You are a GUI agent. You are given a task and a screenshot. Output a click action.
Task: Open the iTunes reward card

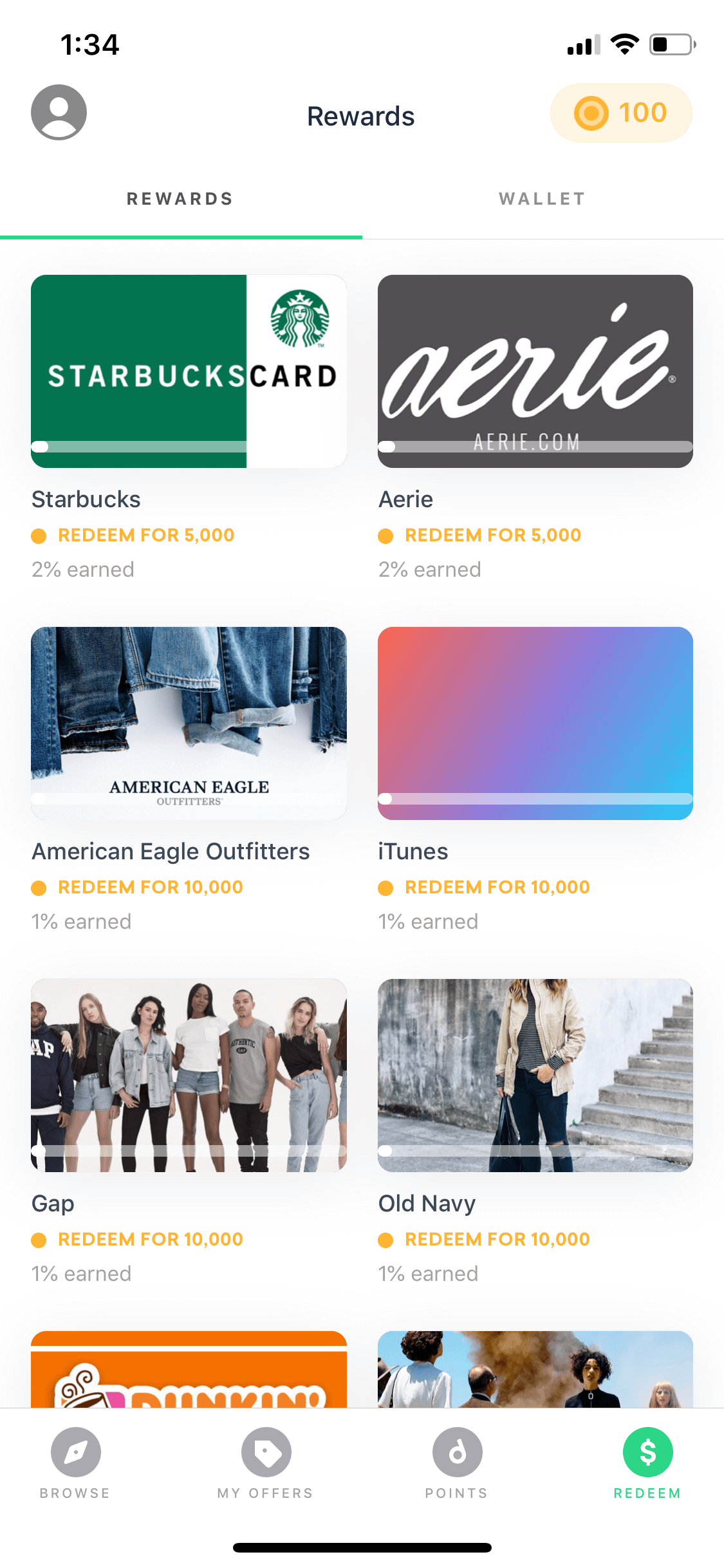tap(535, 723)
